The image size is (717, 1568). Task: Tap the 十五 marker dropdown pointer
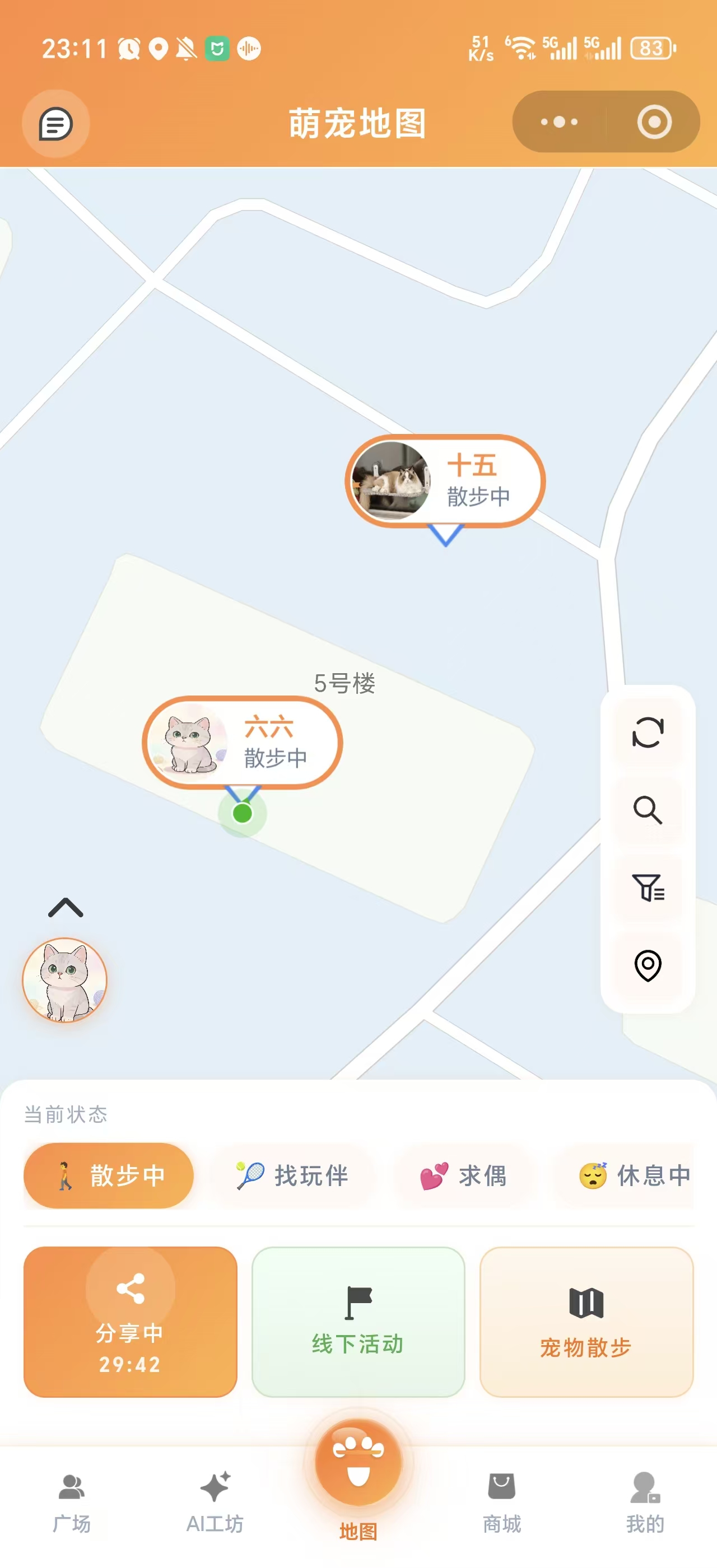pos(445,534)
